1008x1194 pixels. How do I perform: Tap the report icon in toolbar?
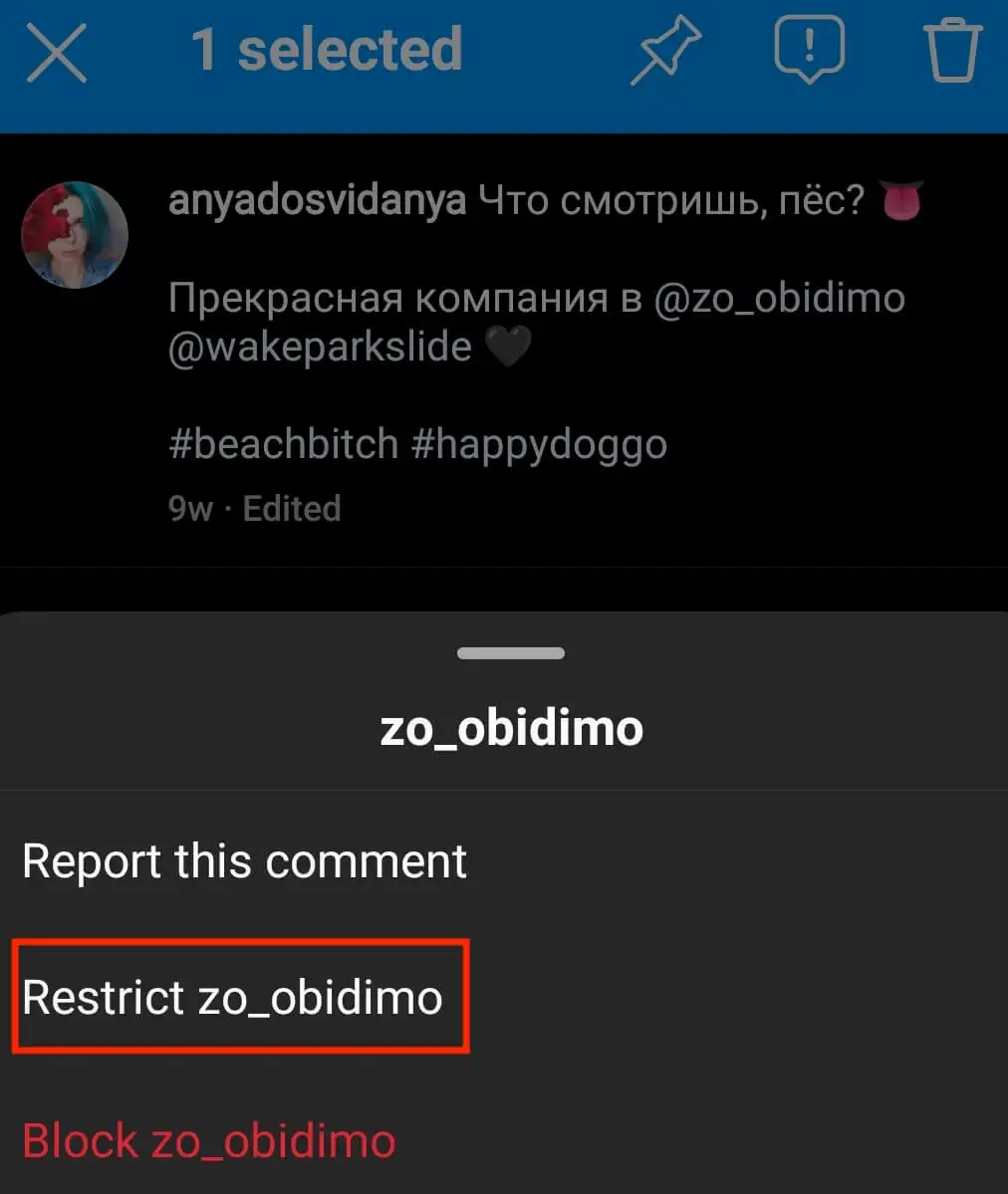pyautogui.click(x=809, y=50)
